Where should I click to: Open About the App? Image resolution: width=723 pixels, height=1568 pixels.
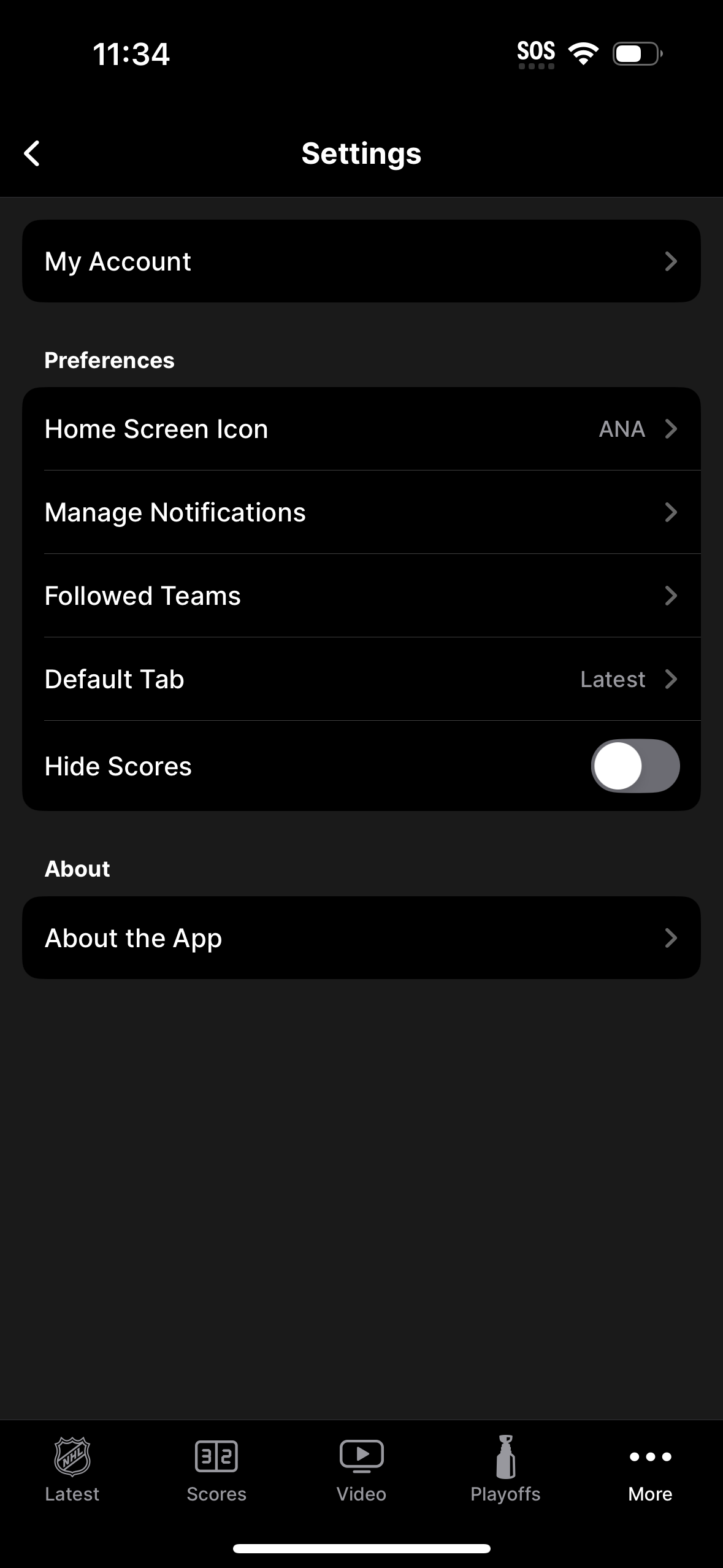coord(361,937)
